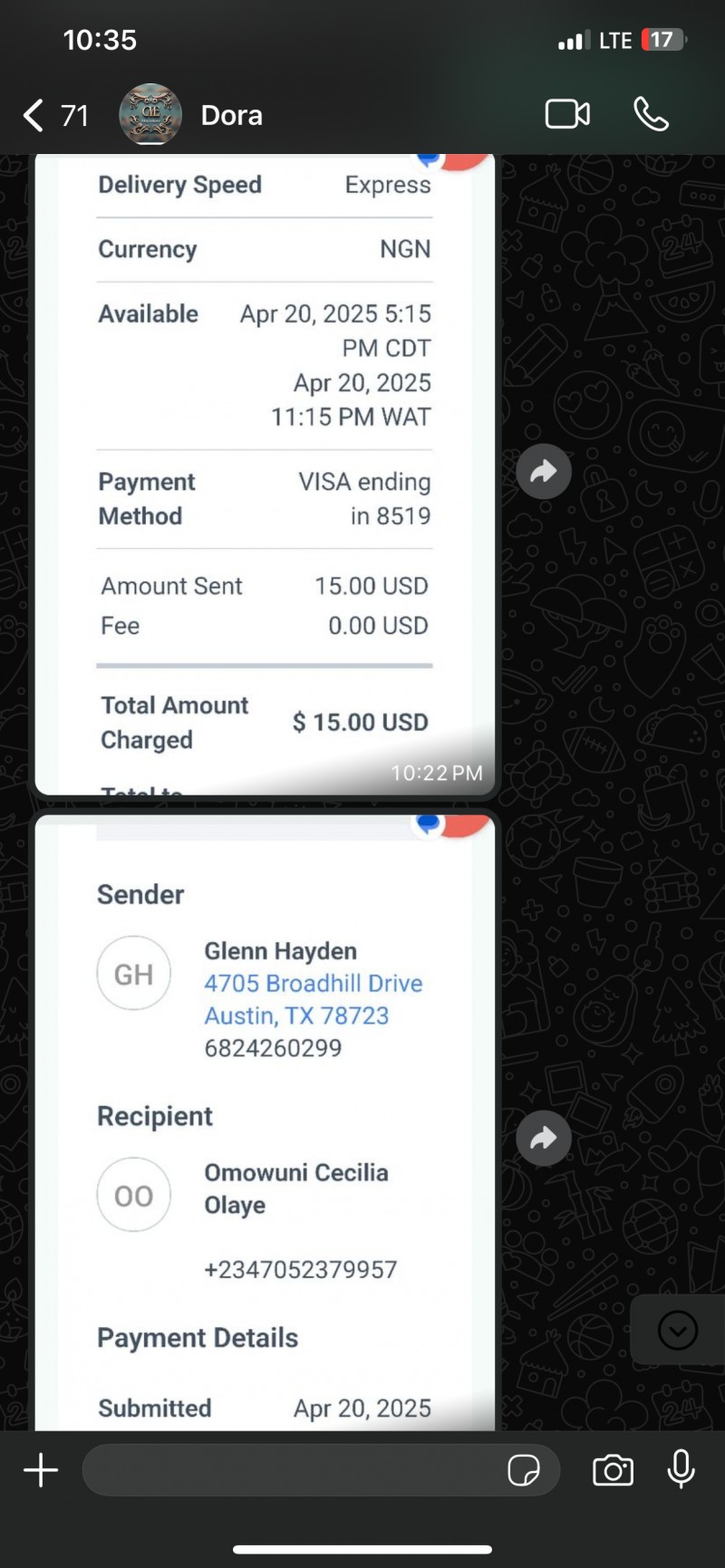
Task: Open the sticker picker
Action: click(x=524, y=1470)
